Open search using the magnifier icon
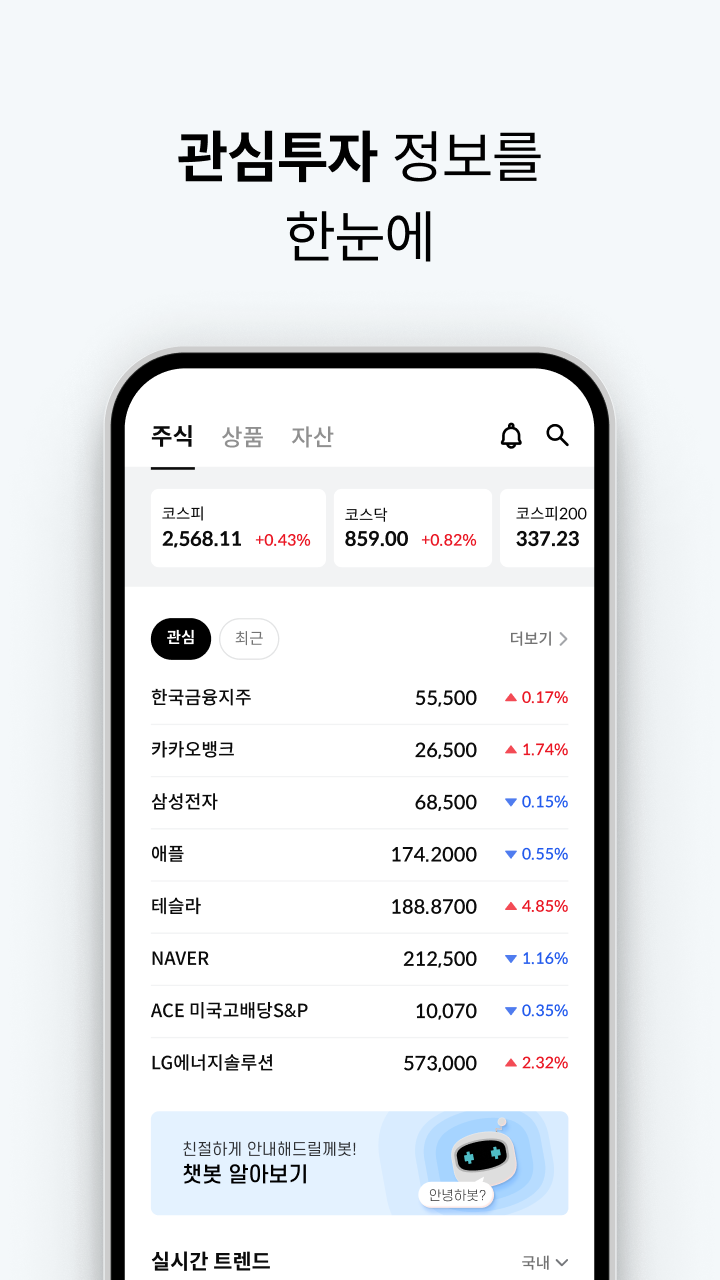 click(x=558, y=435)
